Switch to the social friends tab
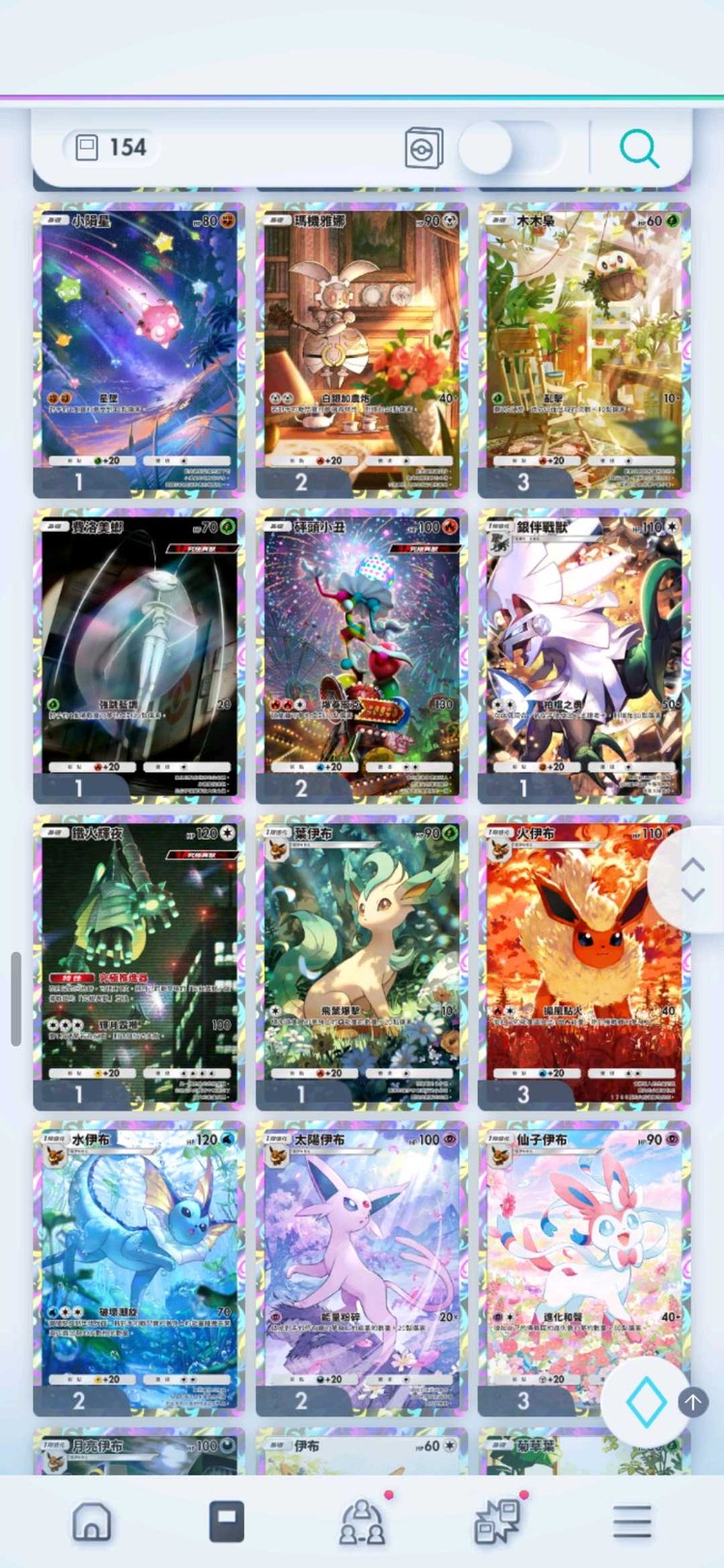This screenshot has height=1568, width=724. coord(363,1522)
